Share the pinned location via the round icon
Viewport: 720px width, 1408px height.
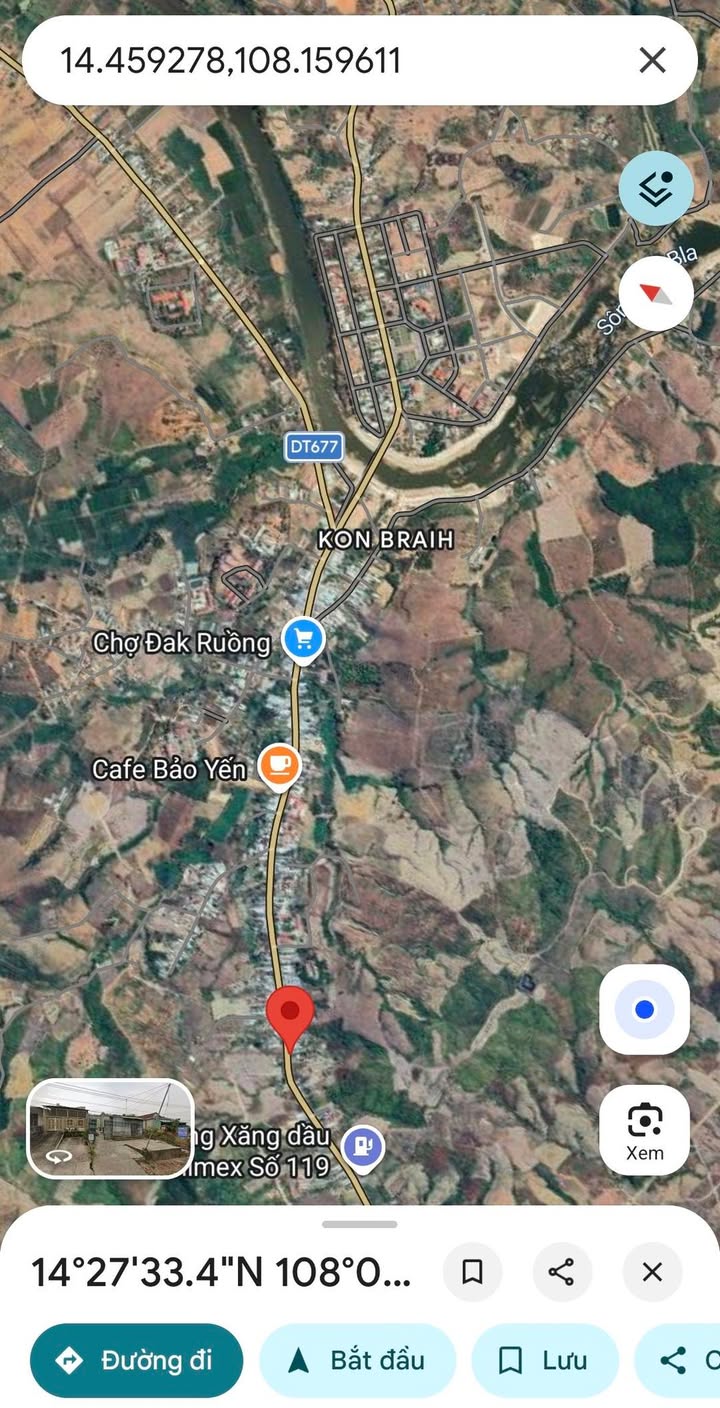(x=562, y=1272)
